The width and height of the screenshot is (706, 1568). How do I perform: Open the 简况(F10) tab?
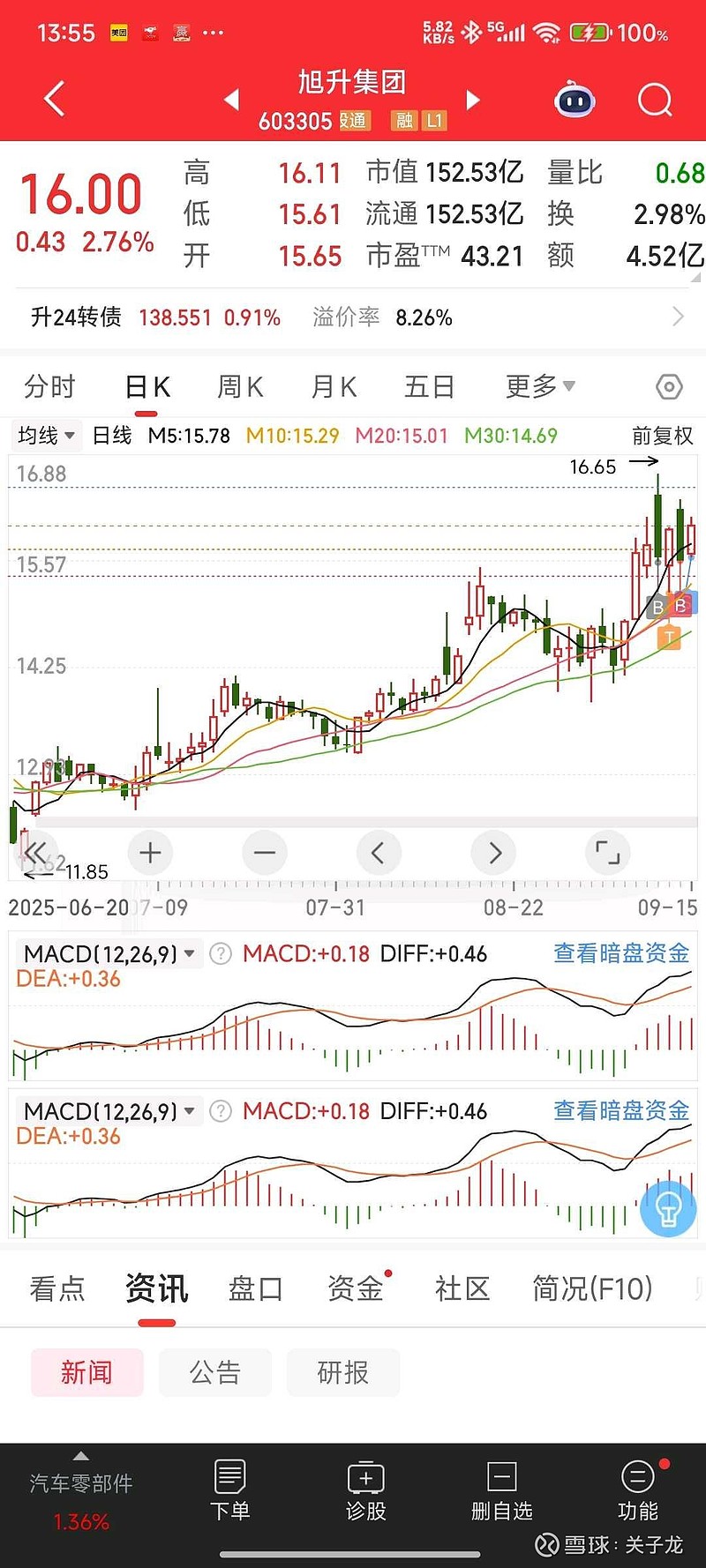point(592,1288)
